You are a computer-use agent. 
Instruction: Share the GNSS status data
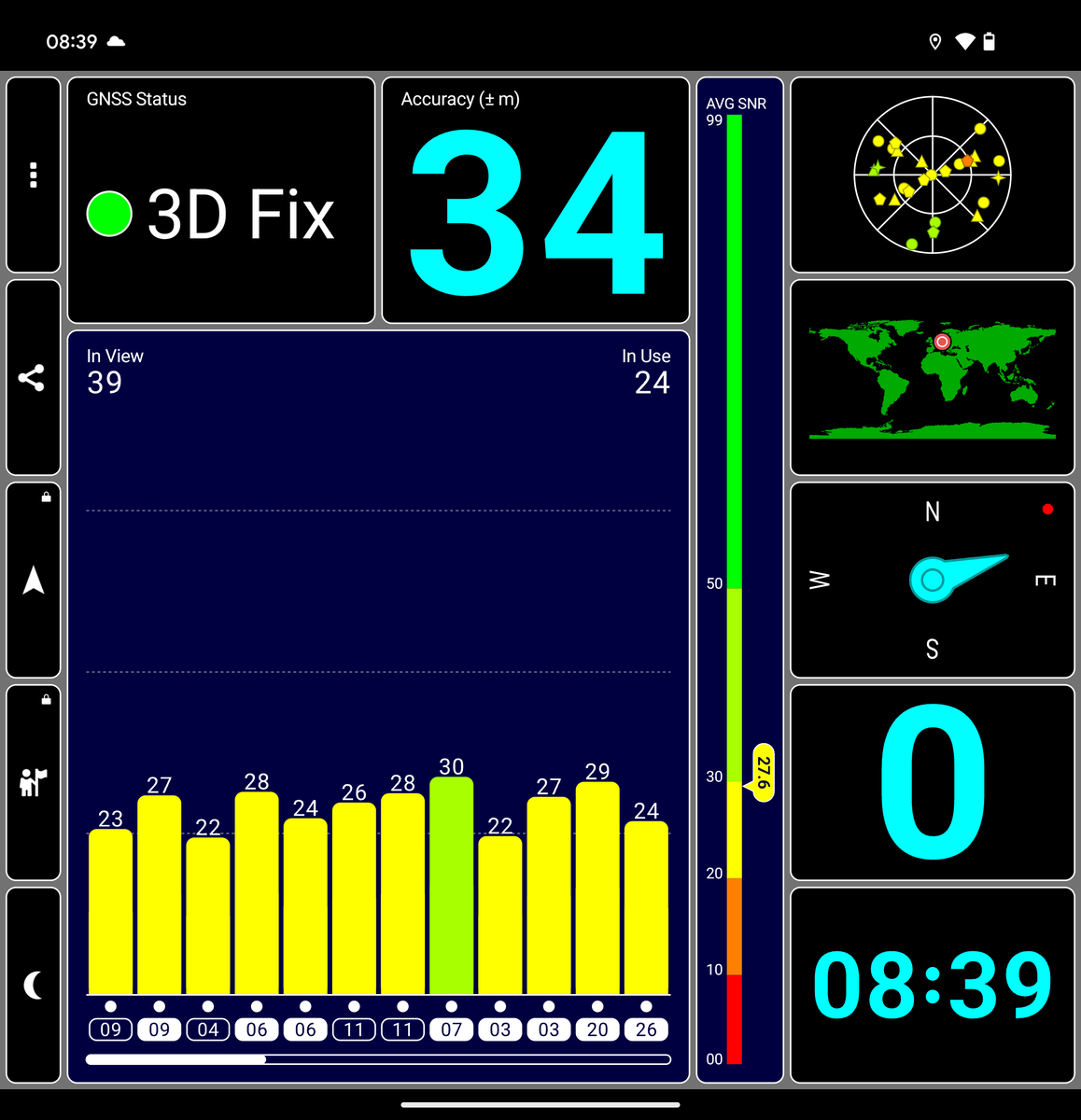34,377
